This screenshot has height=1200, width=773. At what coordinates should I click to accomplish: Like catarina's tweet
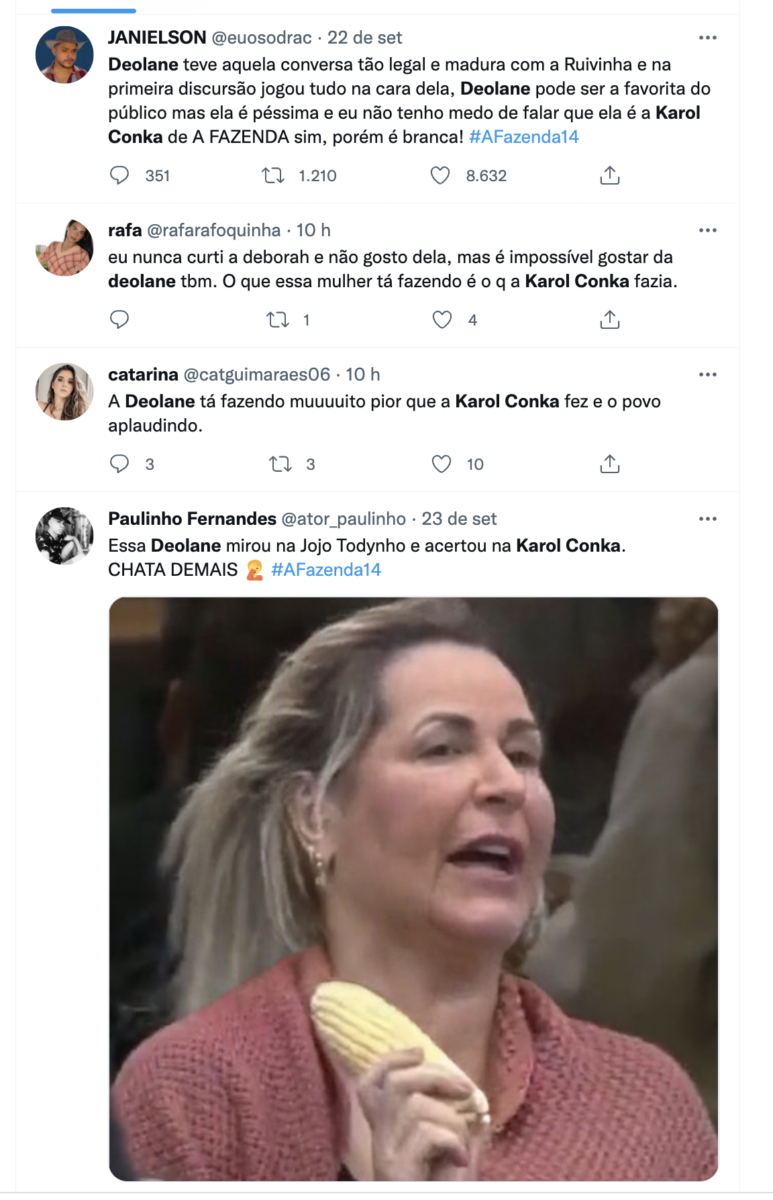point(440,464)
